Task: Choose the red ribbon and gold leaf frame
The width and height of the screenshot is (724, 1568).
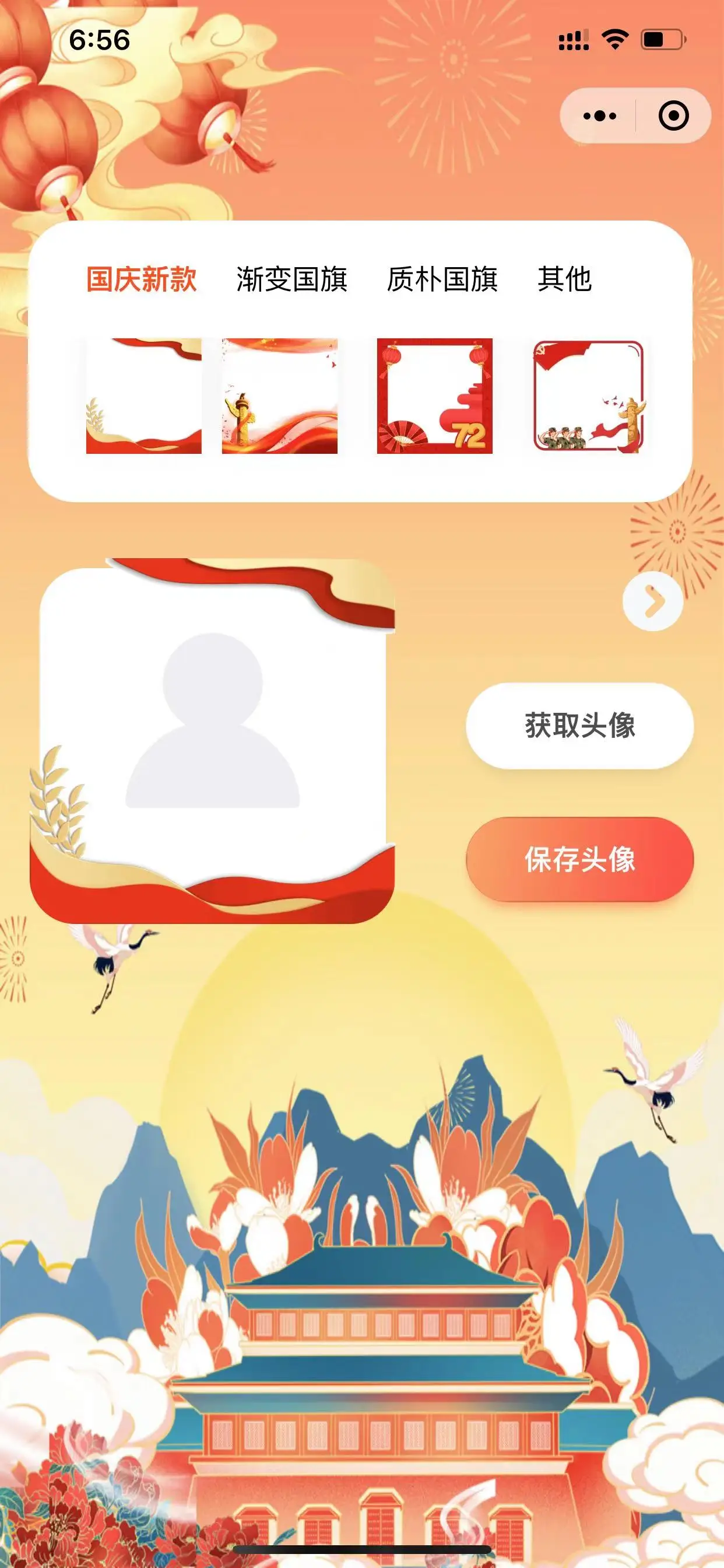Action: point(143,396)
